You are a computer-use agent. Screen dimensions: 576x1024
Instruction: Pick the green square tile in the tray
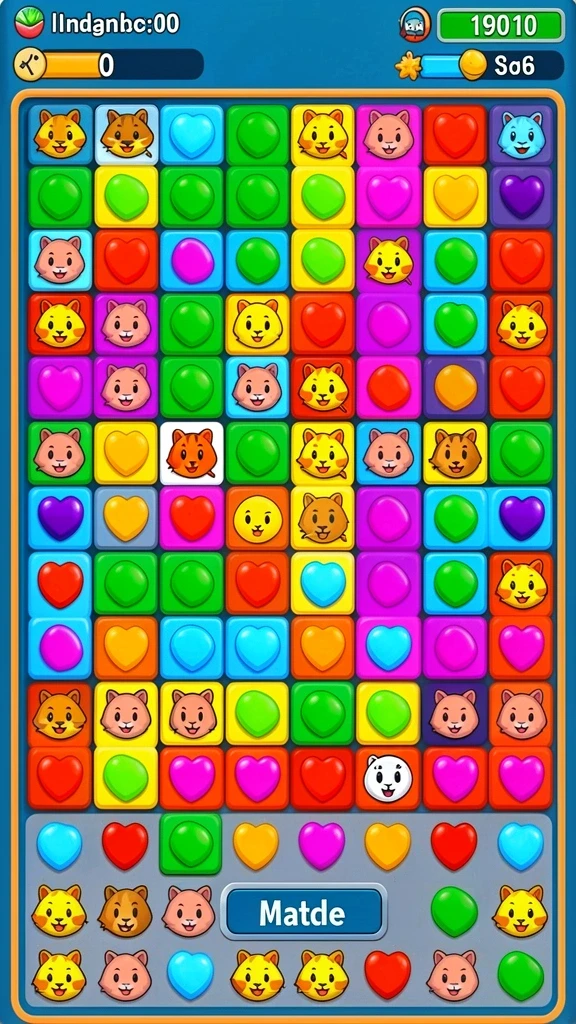[x=191, y=844]
